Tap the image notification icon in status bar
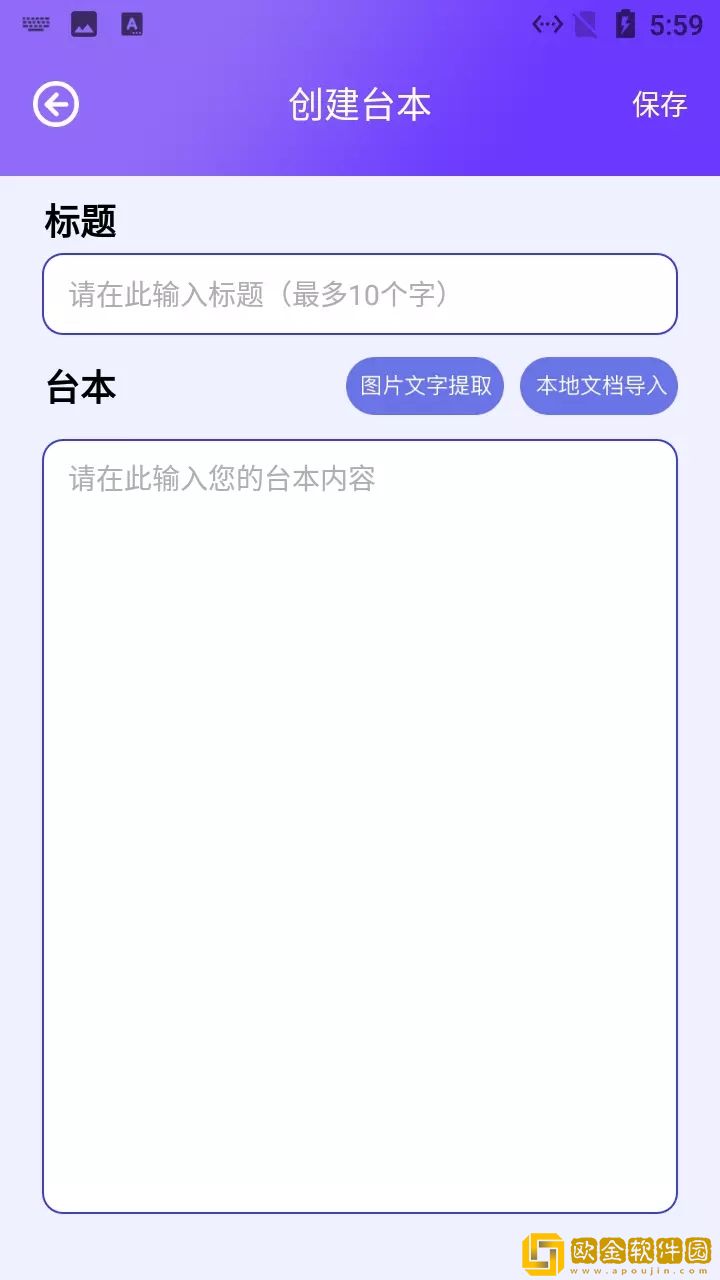Screen dimensions: 720x1280 (82, 22)
